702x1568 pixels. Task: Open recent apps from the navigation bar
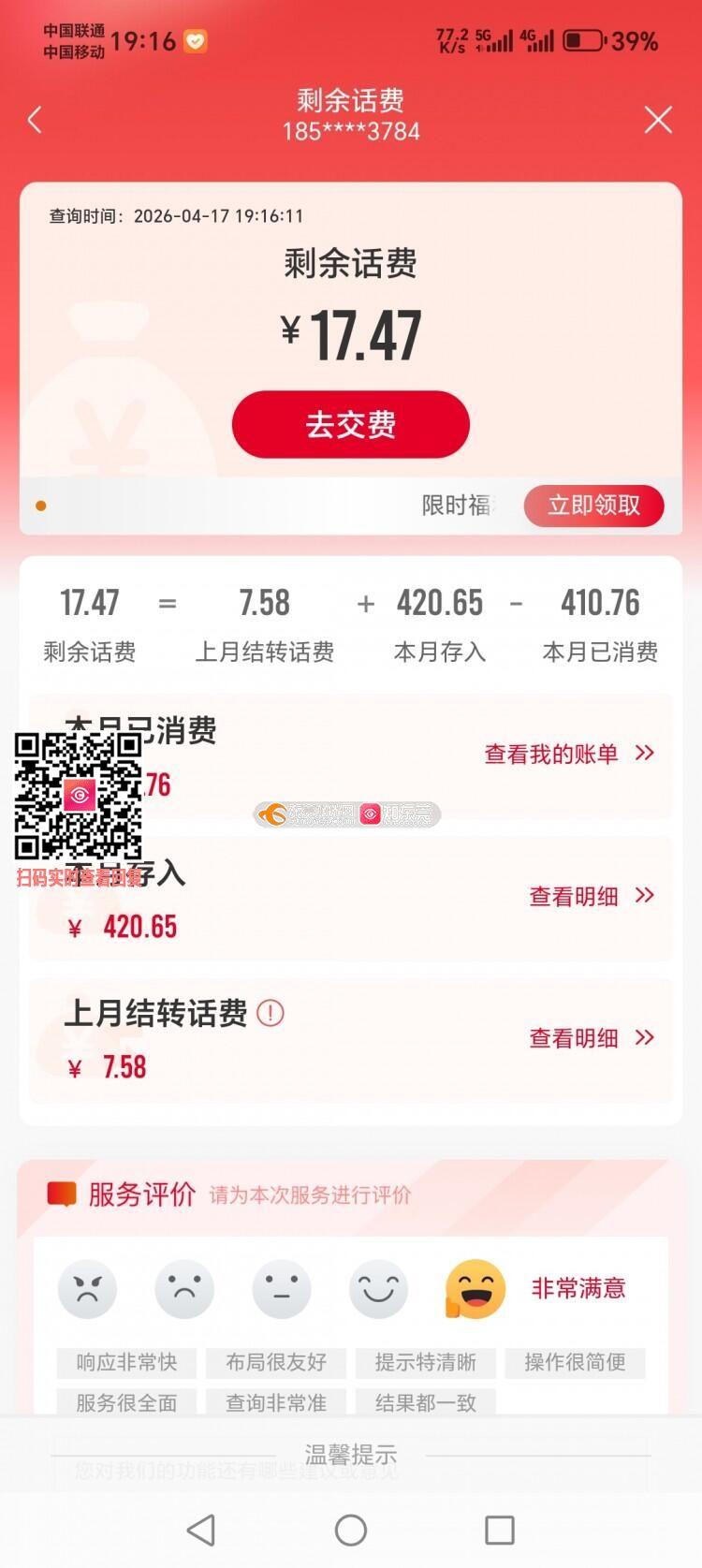coord(500,1531)
